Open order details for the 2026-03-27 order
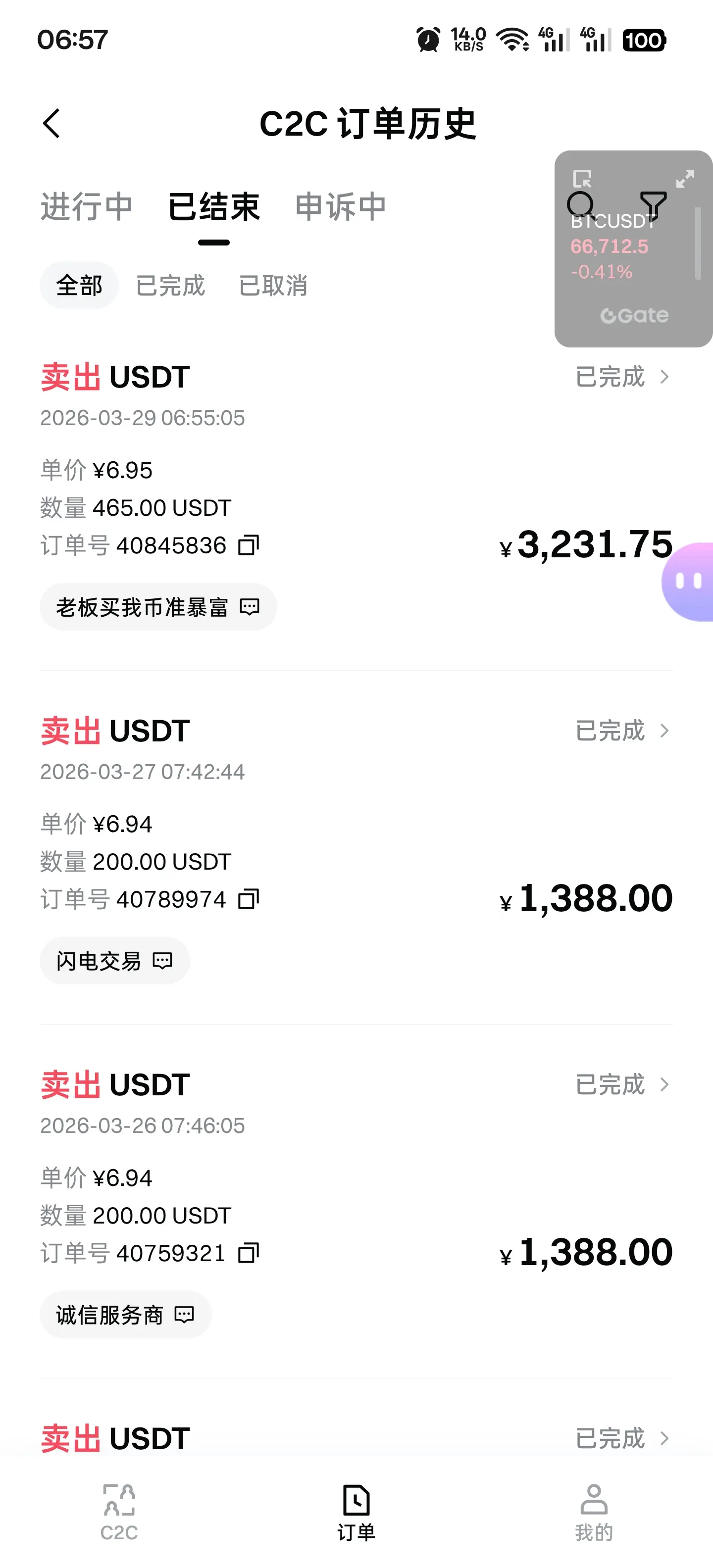Viewport: 713px width, 1568px height. (x=622, y=731)
